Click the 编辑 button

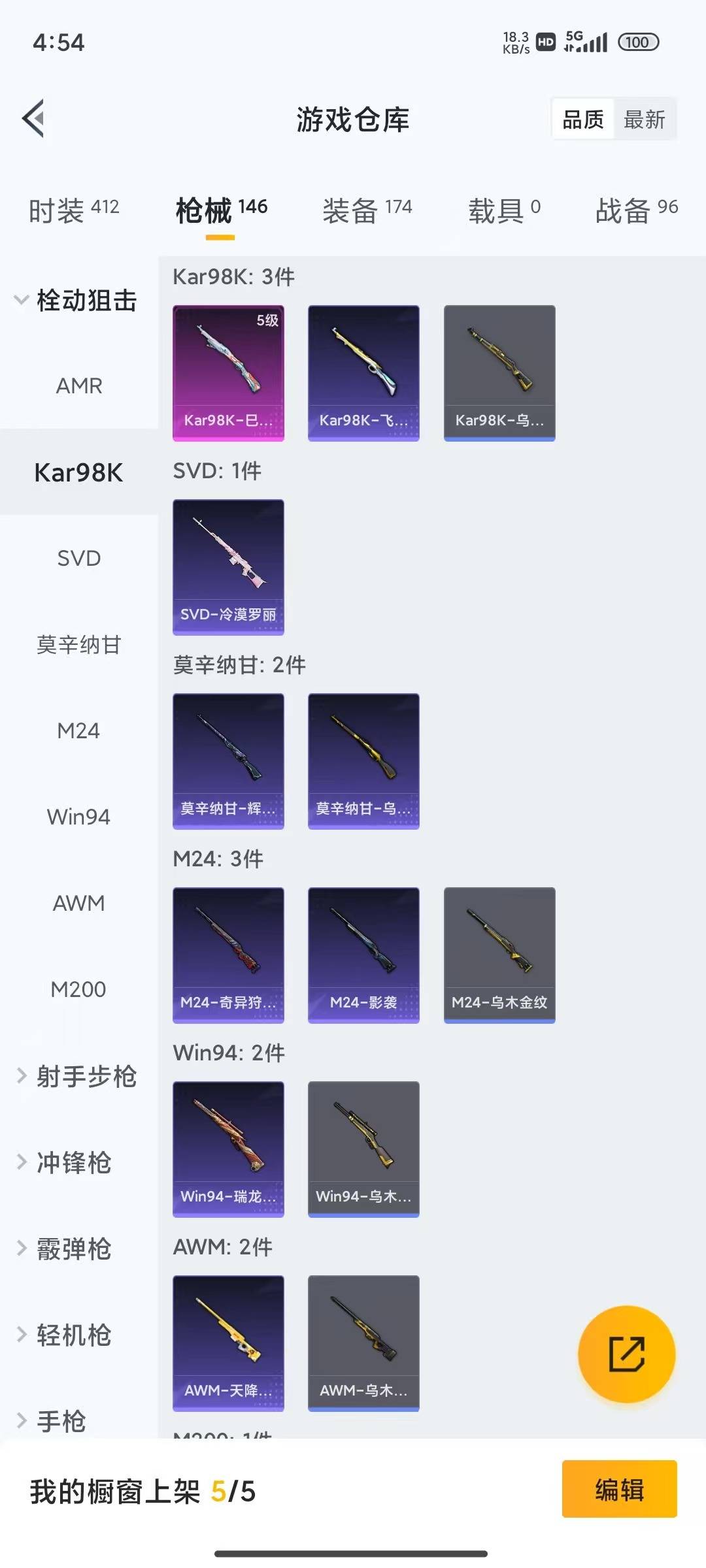pyautogui.click(x=618, y=1492)
